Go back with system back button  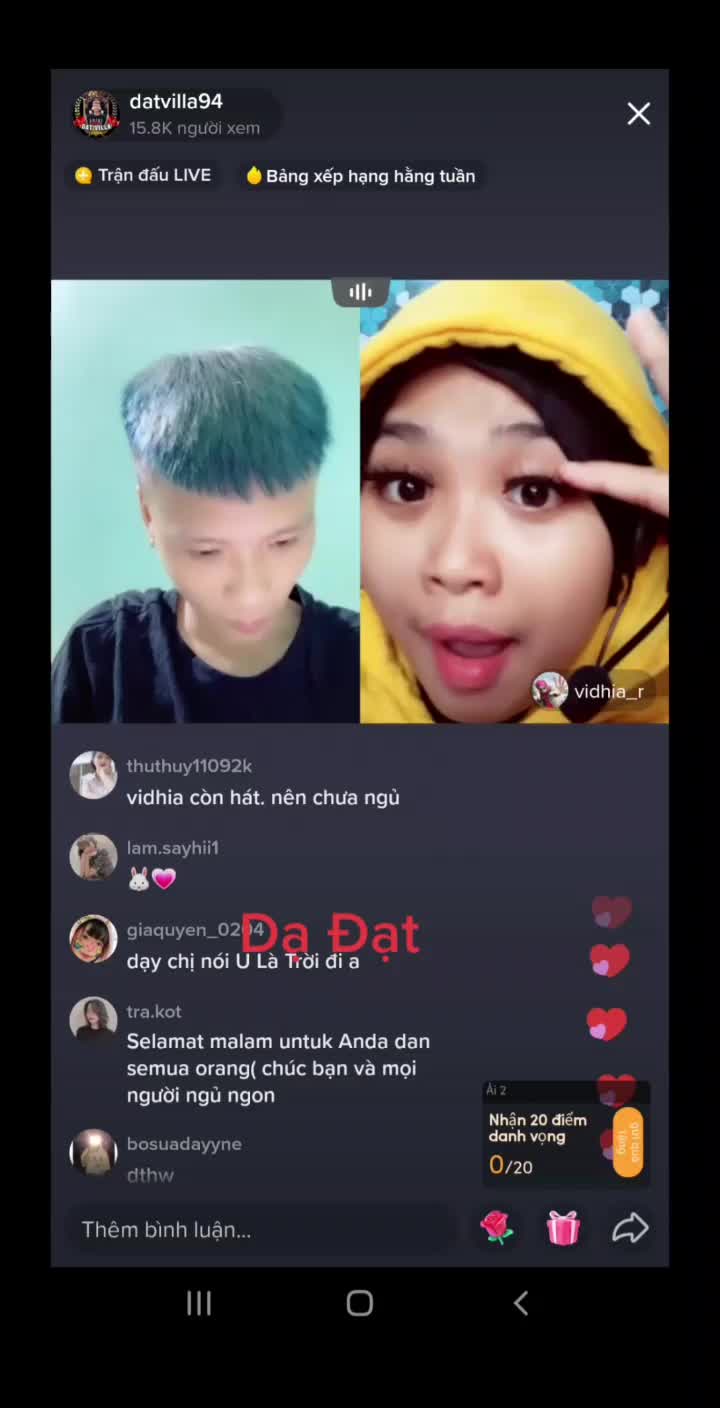point(520,1303)
